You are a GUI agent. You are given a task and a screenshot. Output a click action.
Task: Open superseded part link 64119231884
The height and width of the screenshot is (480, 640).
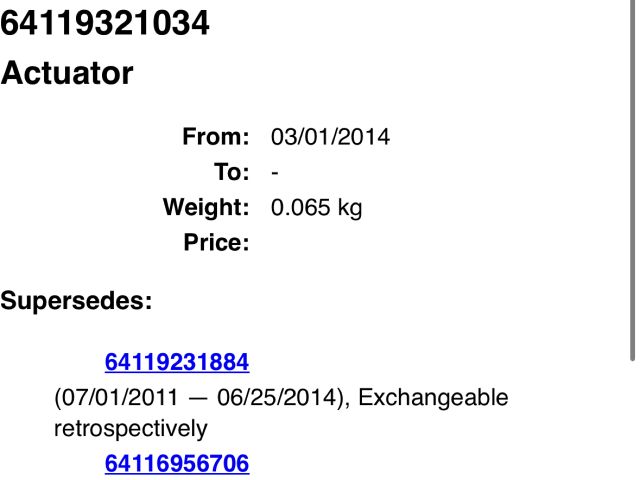point(176,362)
